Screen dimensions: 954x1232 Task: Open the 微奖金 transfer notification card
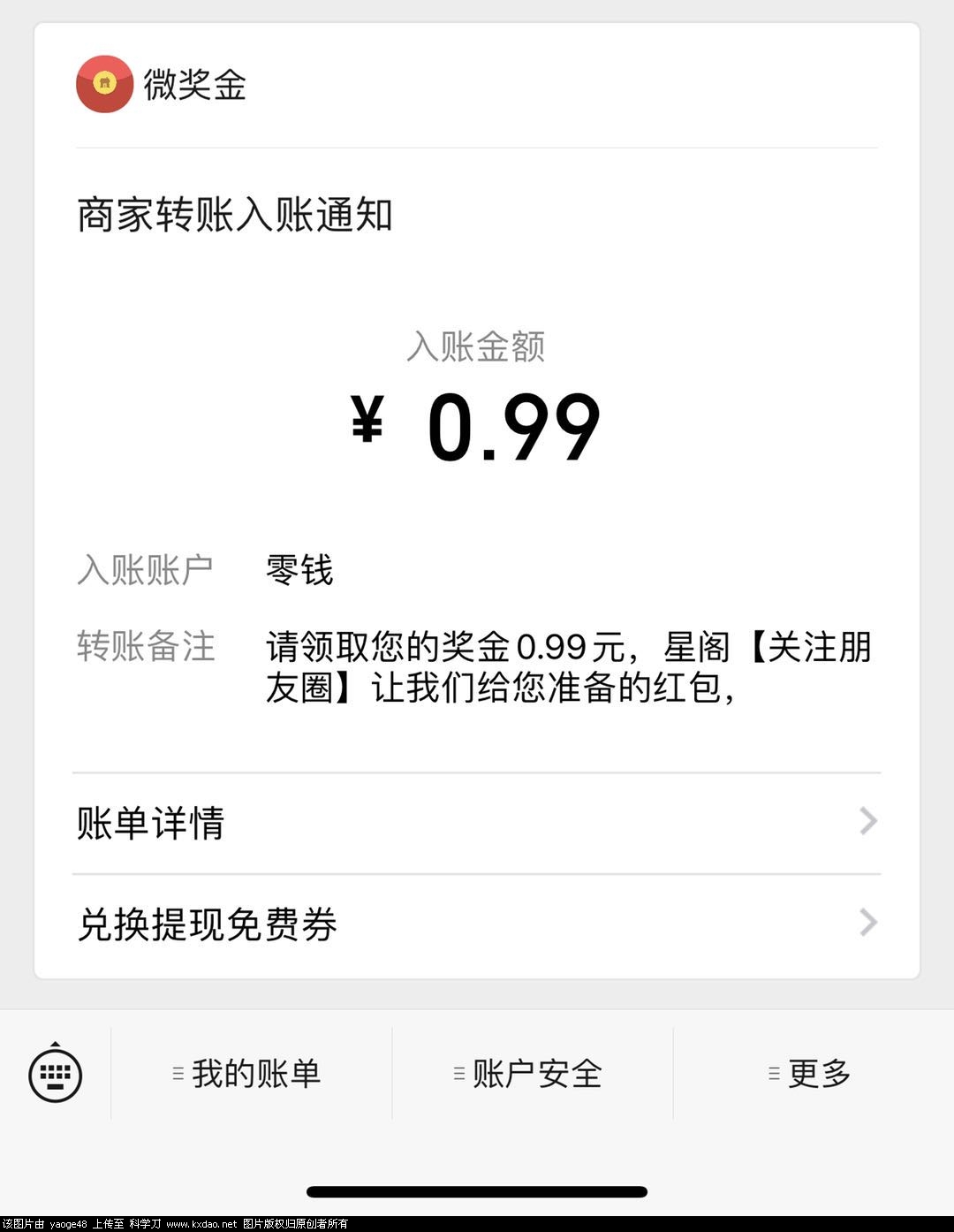click(477, 442)
